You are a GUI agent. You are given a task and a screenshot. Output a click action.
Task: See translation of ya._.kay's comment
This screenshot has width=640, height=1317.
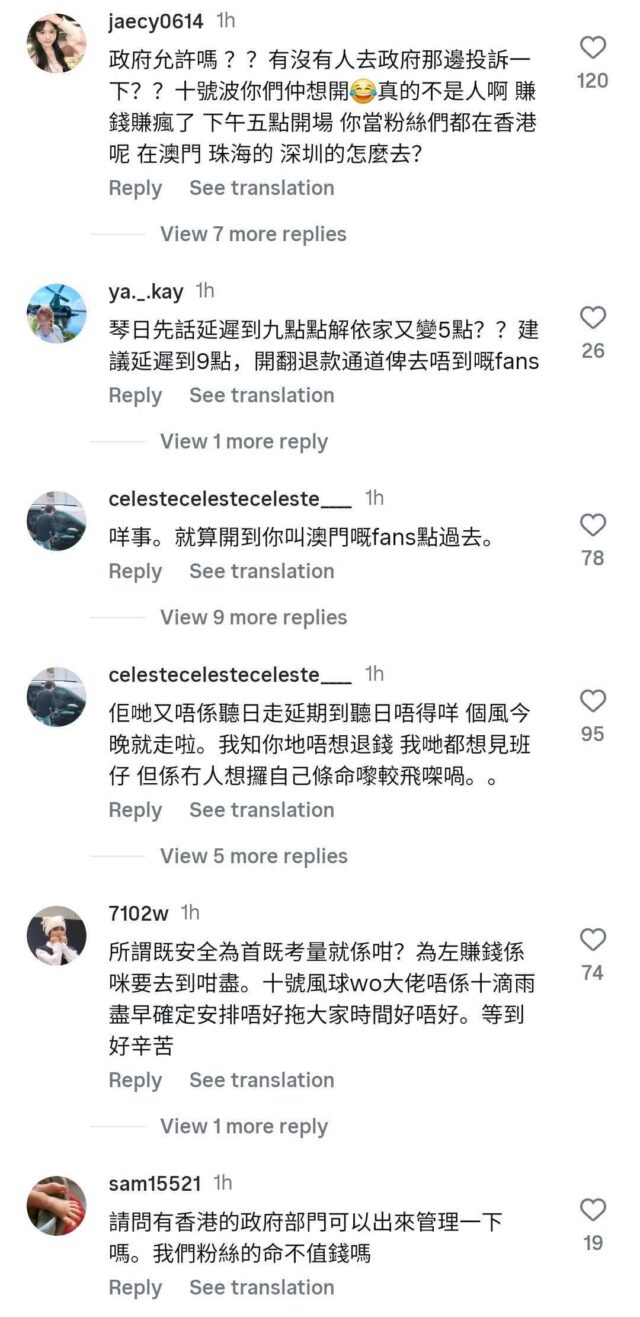pyautogui.click(x=262, y=395)
